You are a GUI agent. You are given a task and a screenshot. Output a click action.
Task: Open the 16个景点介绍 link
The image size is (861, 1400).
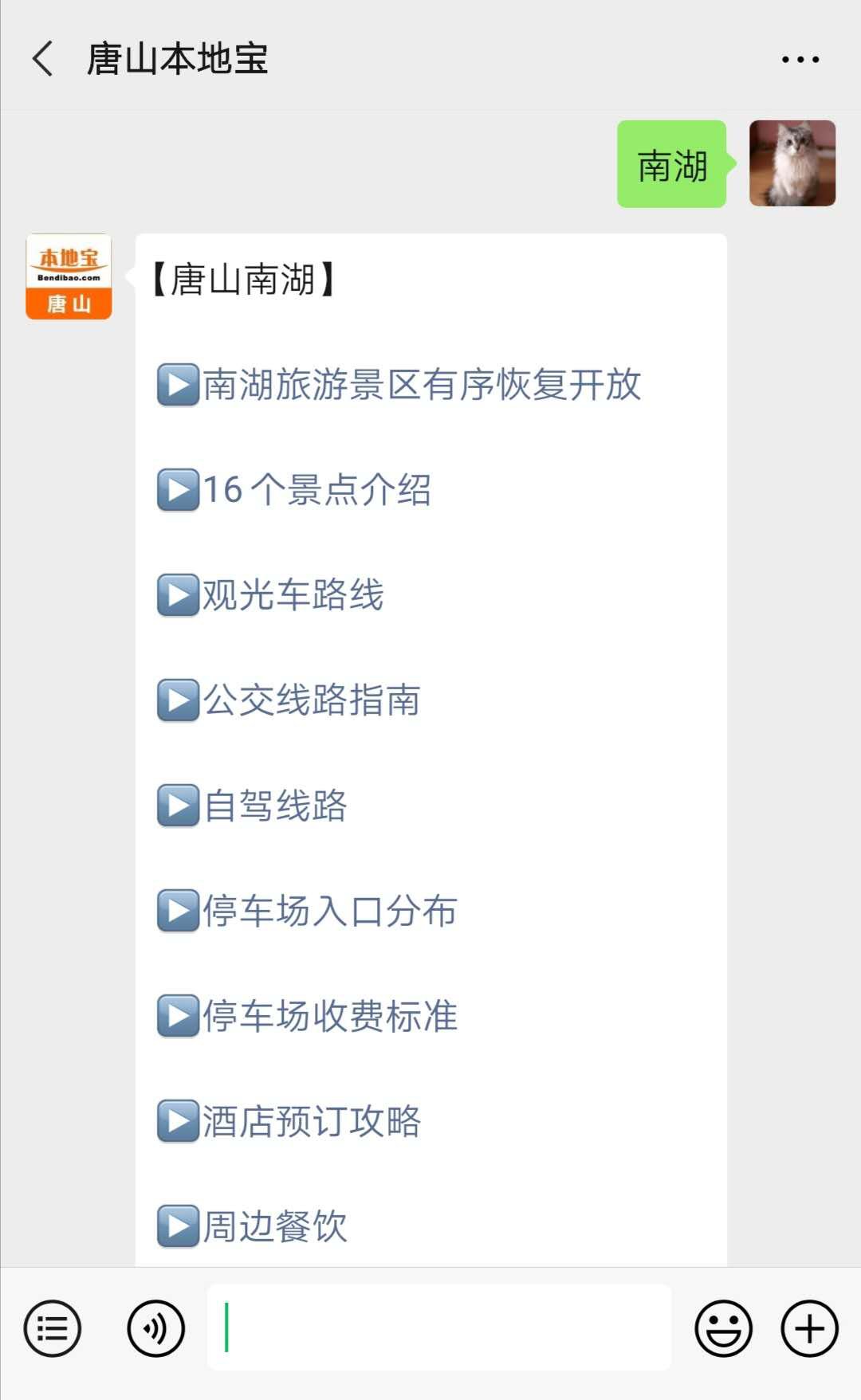click(317, 490)
